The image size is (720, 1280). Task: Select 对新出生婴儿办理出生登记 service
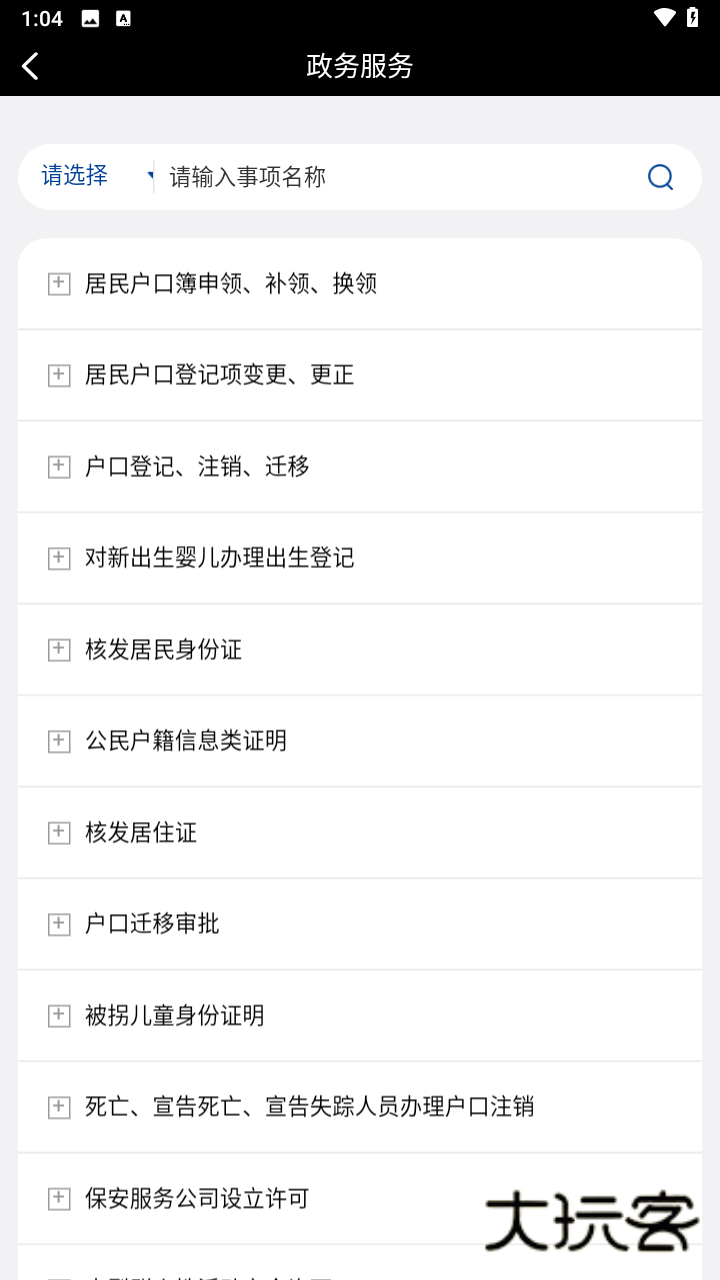click(221, 558)
